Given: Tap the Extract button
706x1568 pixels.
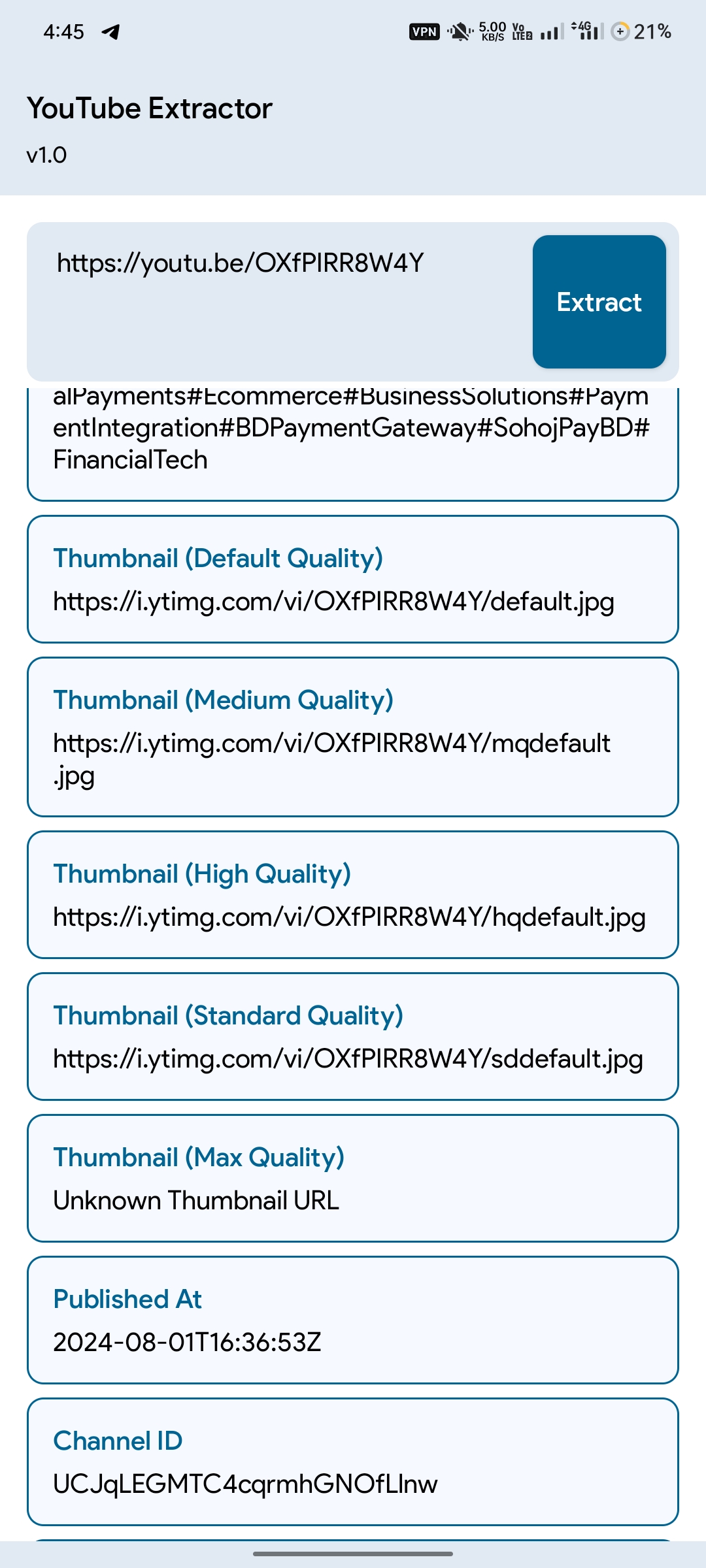Looking at the screenshot, I should tap(599, 302).
